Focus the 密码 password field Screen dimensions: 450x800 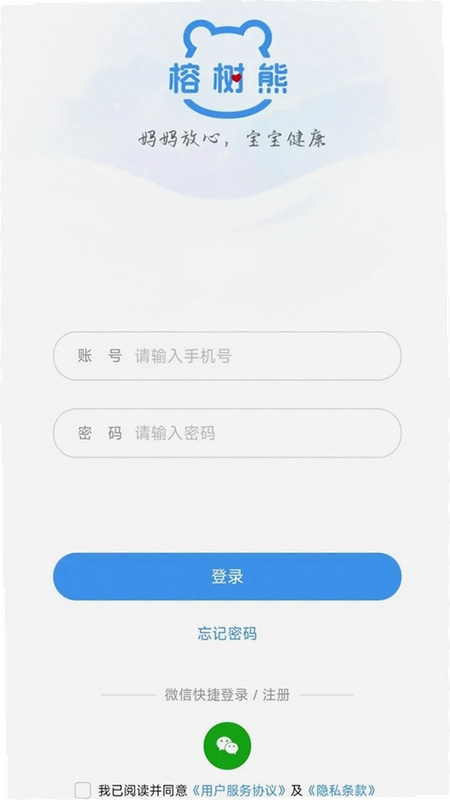[x=227, y=433]
